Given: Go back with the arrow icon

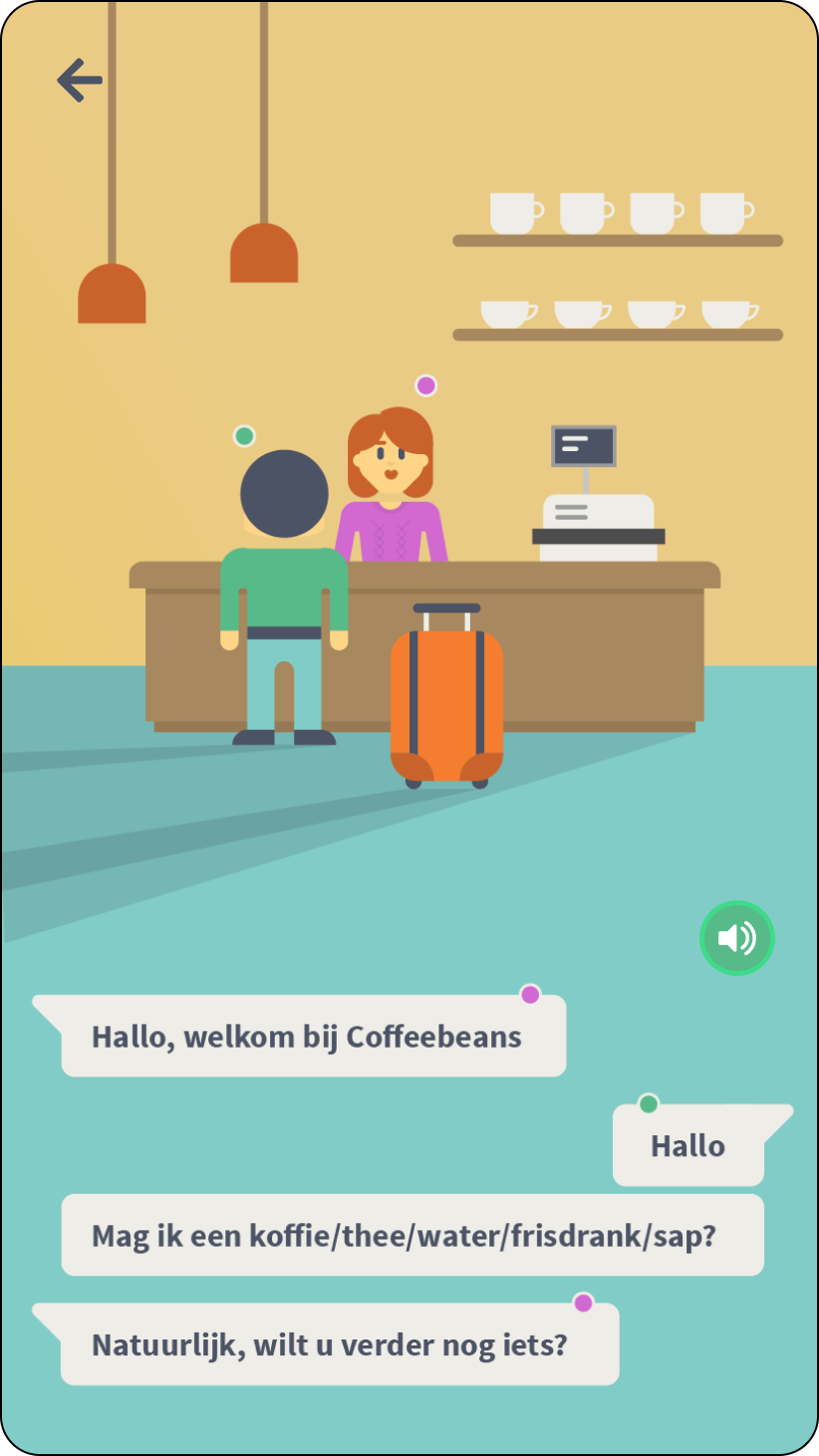Looking at the screenshot, I should [80, 81].
